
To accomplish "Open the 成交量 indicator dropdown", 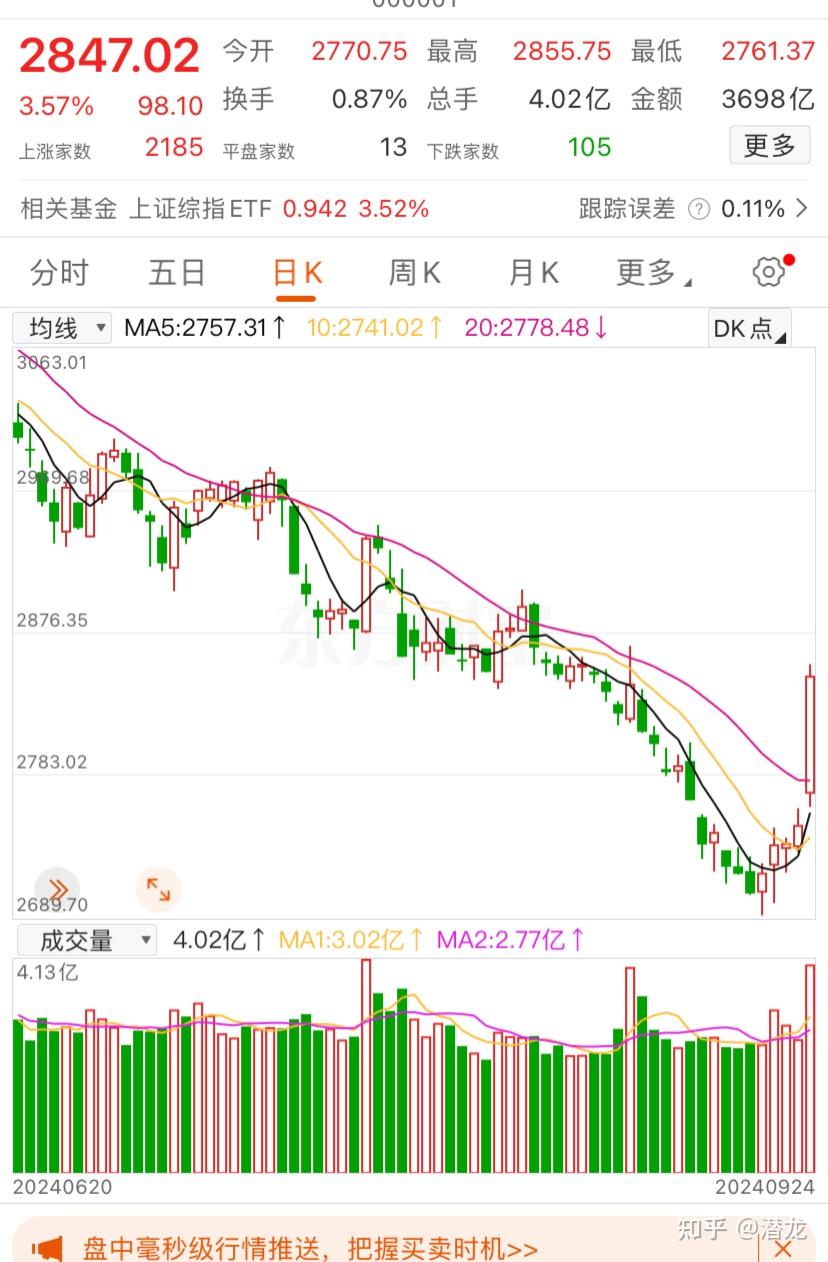I will coord(86,939).
